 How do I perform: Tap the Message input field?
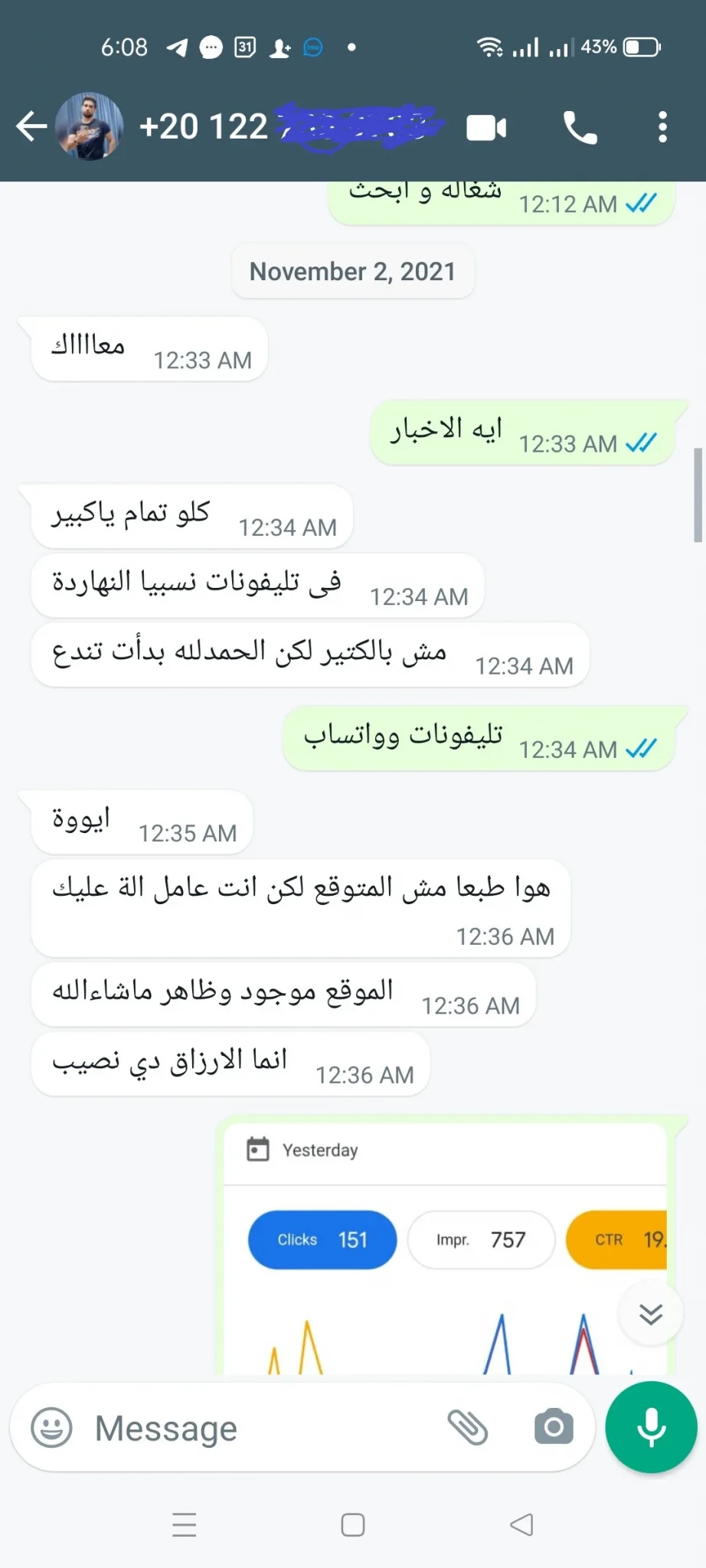coord(260,1428)
